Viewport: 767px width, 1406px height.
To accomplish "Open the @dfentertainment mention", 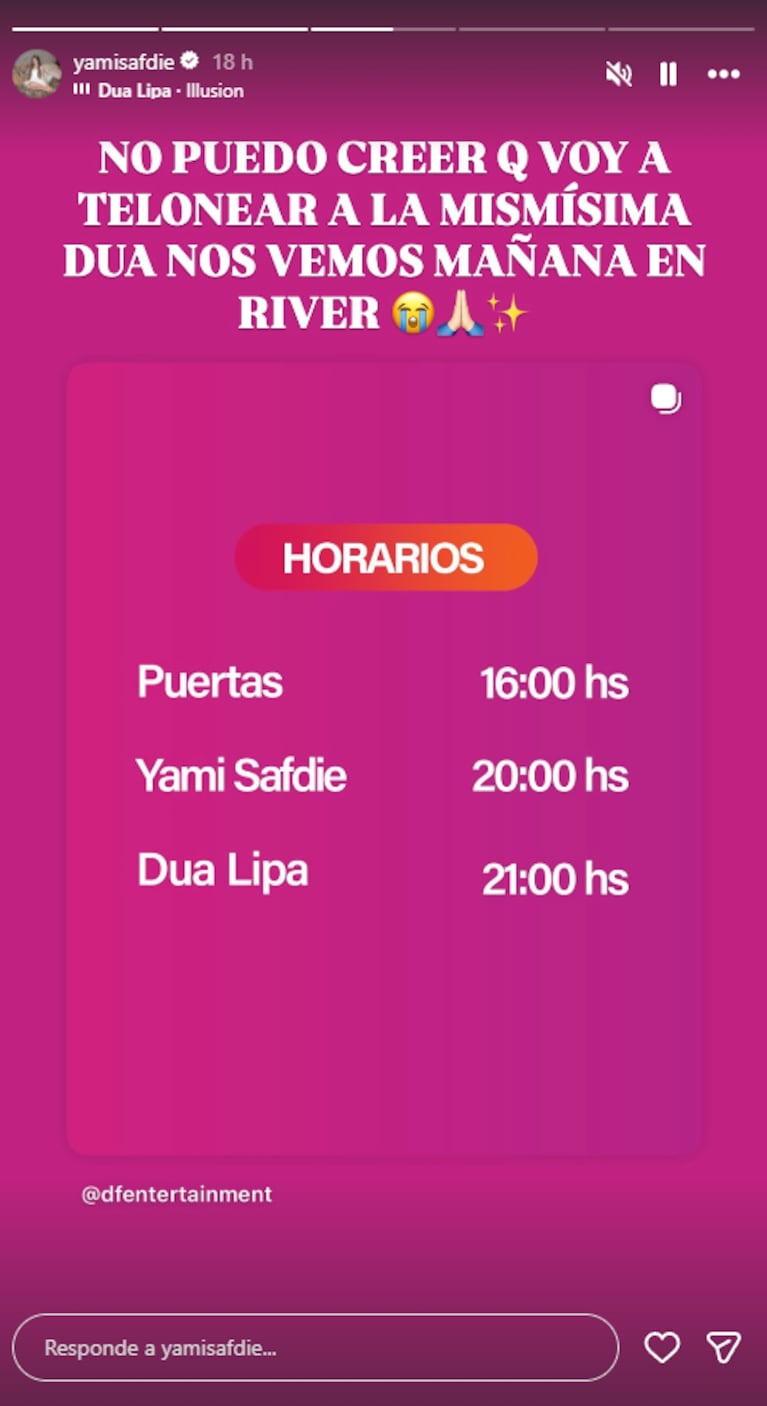I will [177, 1194].
